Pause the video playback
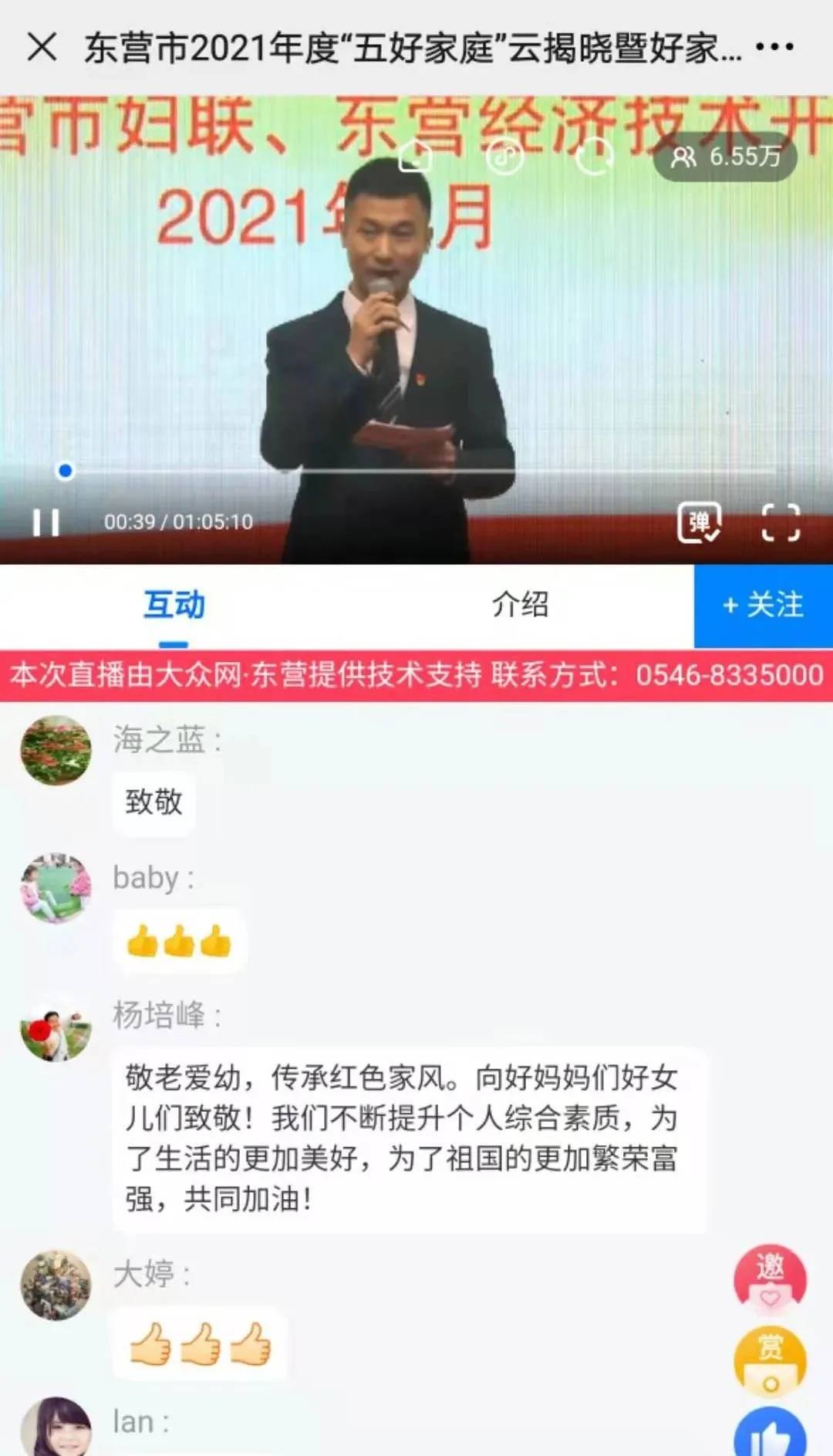This screenshot has width=833, height=1456. (46, 522)
